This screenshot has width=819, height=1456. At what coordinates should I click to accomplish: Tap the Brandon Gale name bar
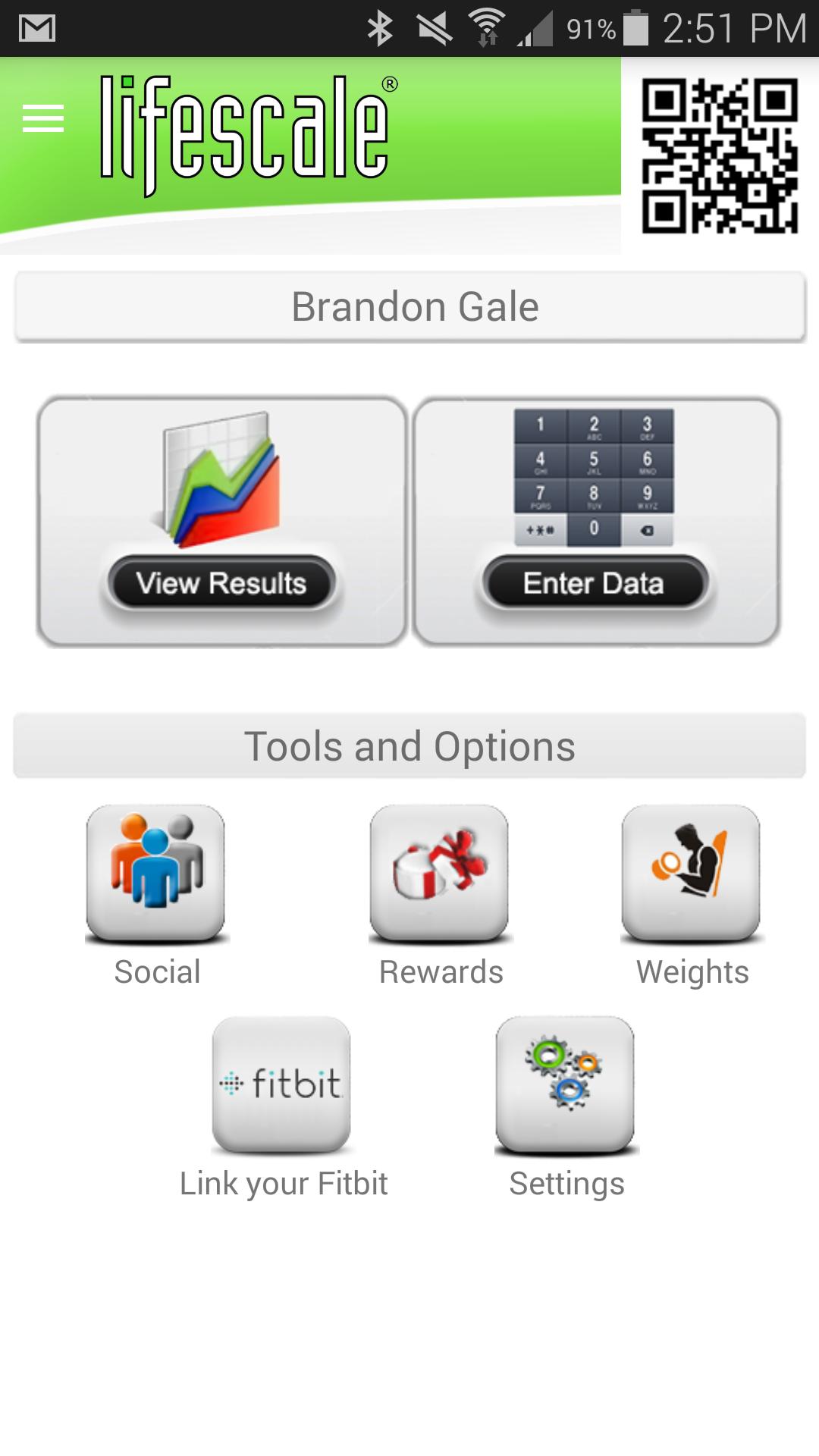coord(409,307)
